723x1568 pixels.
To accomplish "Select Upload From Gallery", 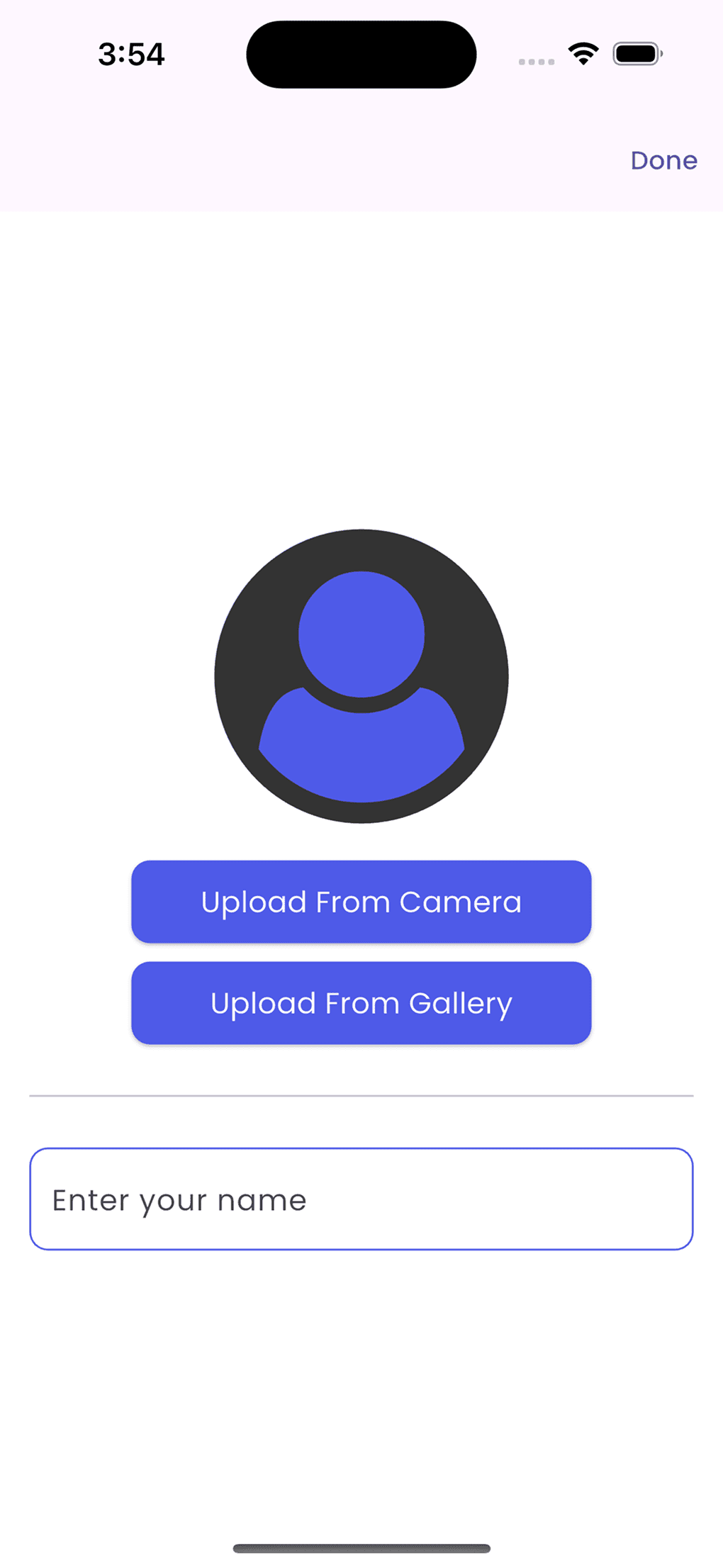I will click(361, 1003).
